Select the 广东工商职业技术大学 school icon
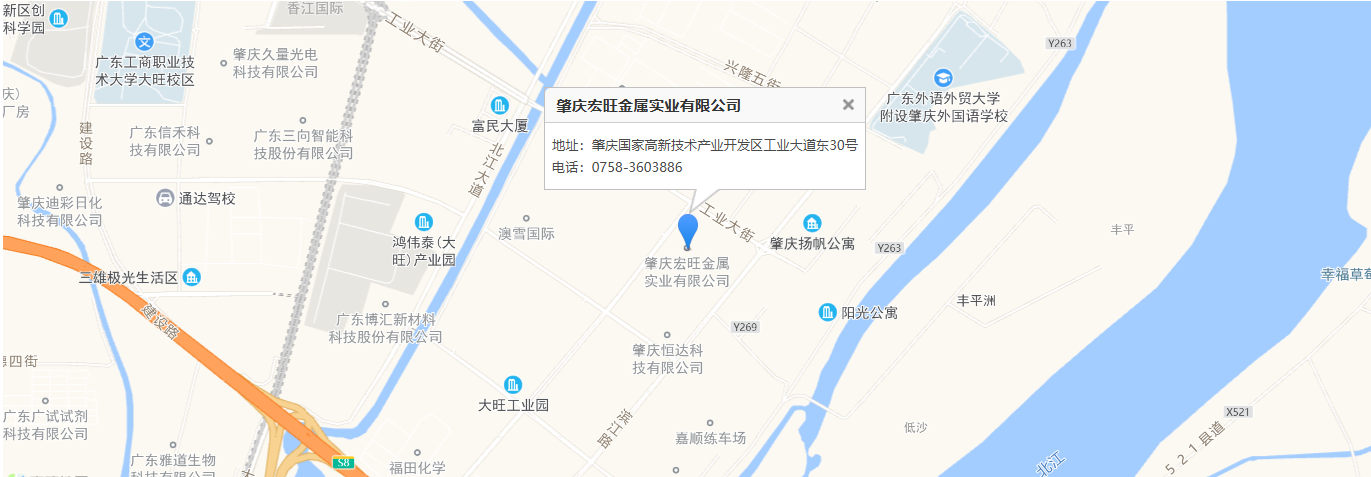Viewport: 1371px width, 477px height. (145, 41)
